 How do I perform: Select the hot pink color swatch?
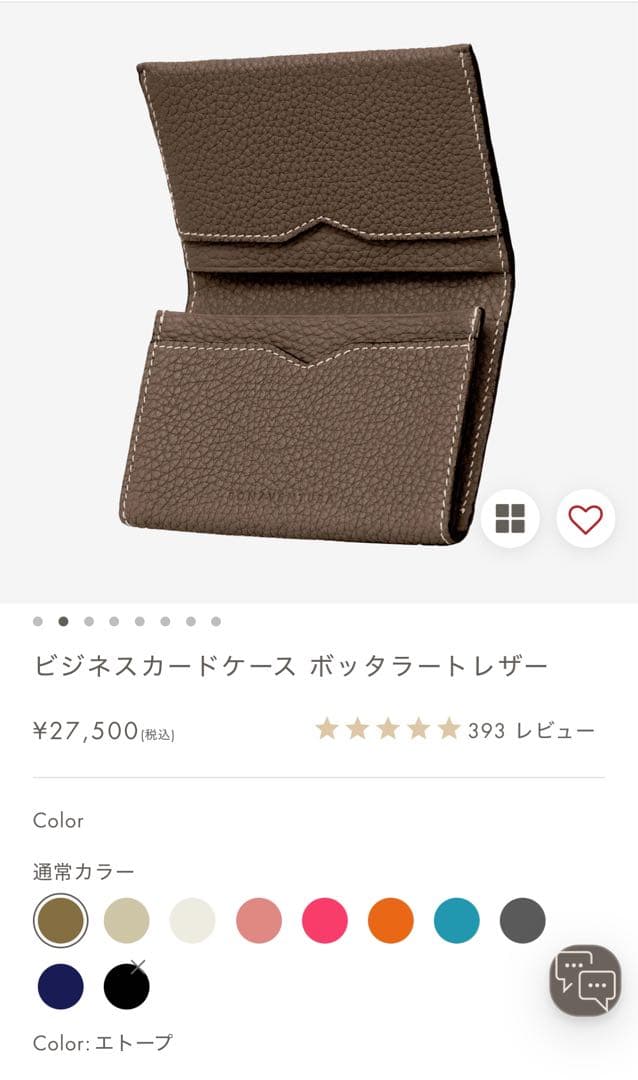325,920
